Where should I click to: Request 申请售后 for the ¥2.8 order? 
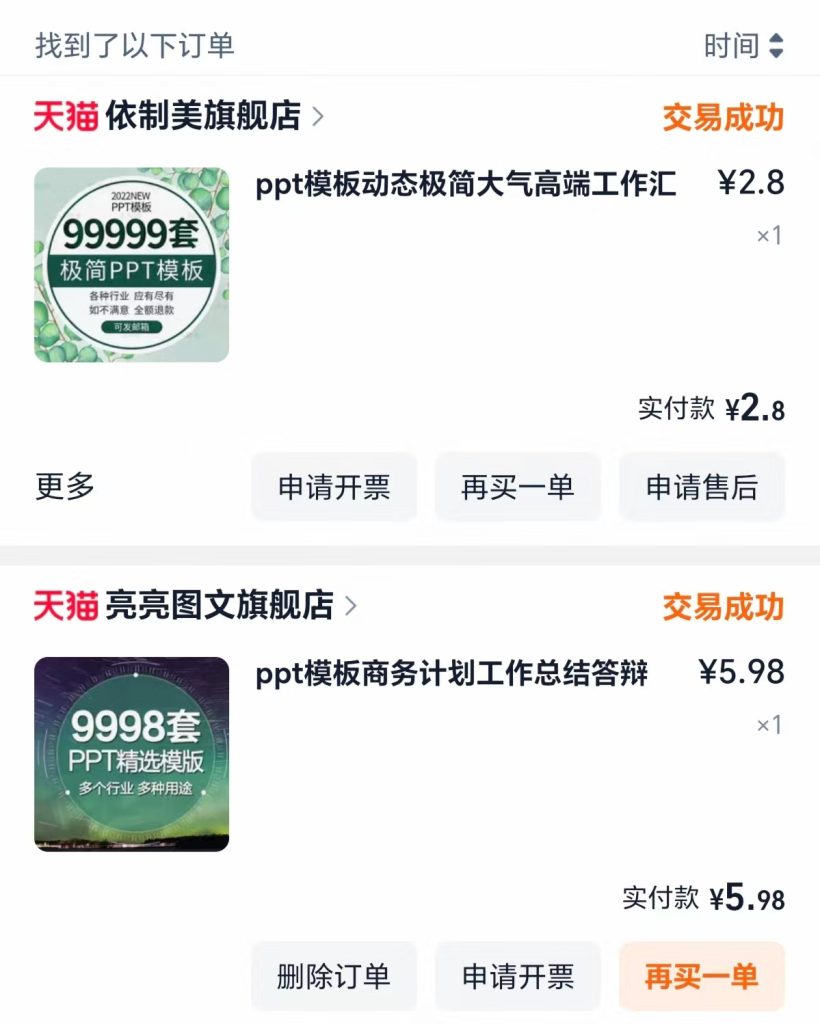coord(702,487)
